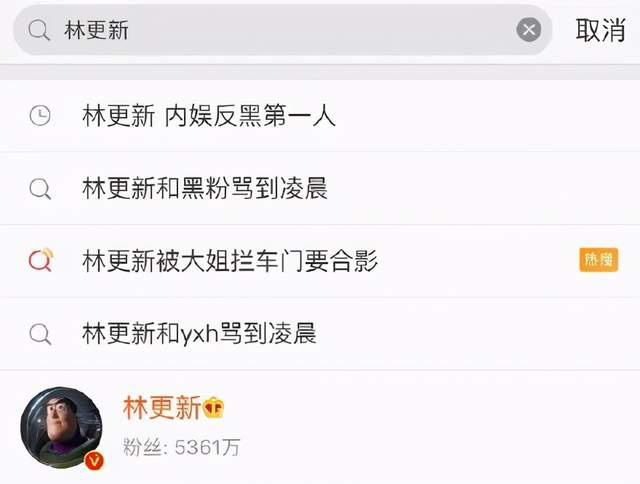Screen dimensions: 640x484
Task: Select suggestion 林更新和yxh骂到凌晨
Action: (200, 333)
